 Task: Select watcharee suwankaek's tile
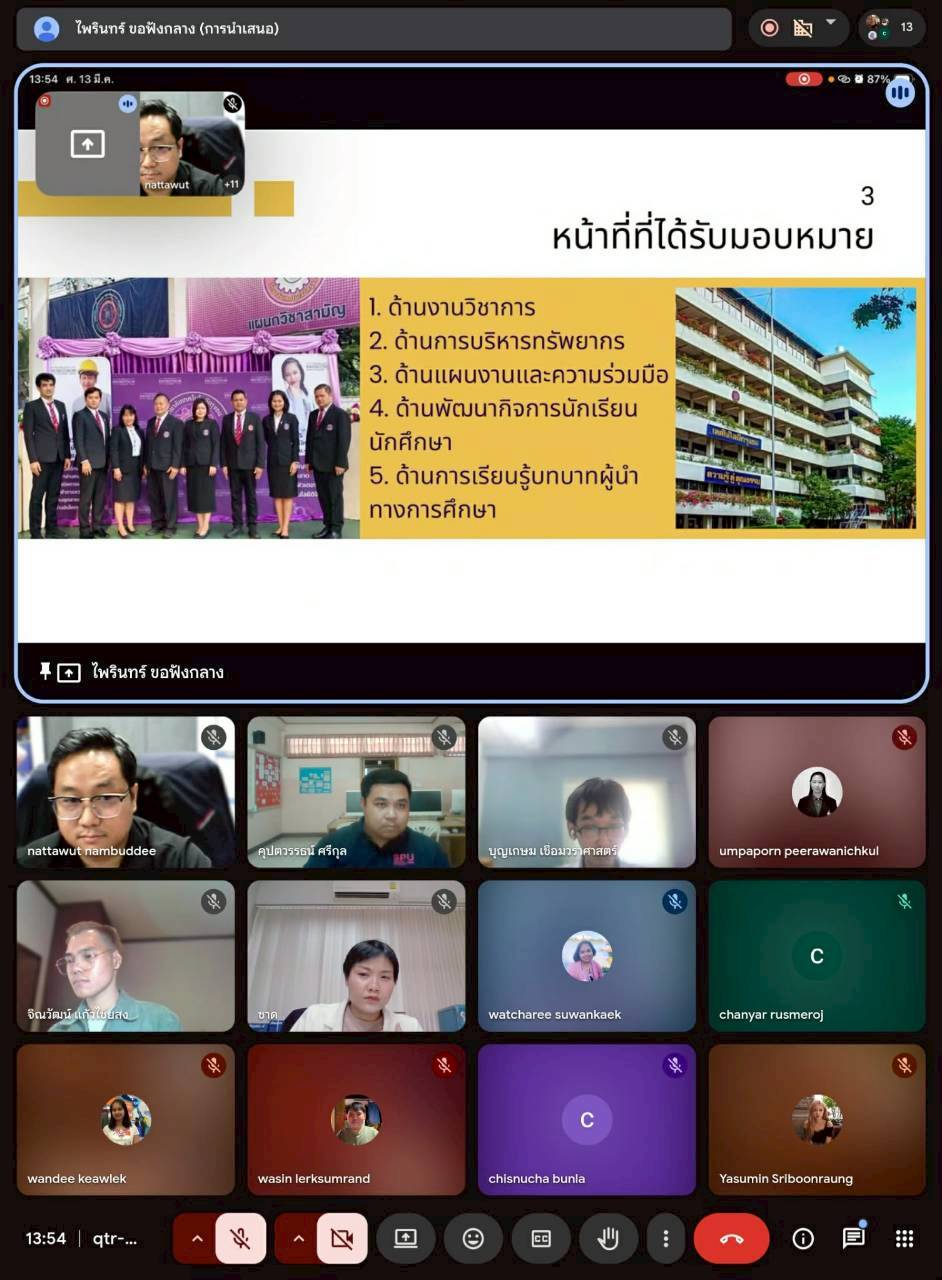coord(587,955)
